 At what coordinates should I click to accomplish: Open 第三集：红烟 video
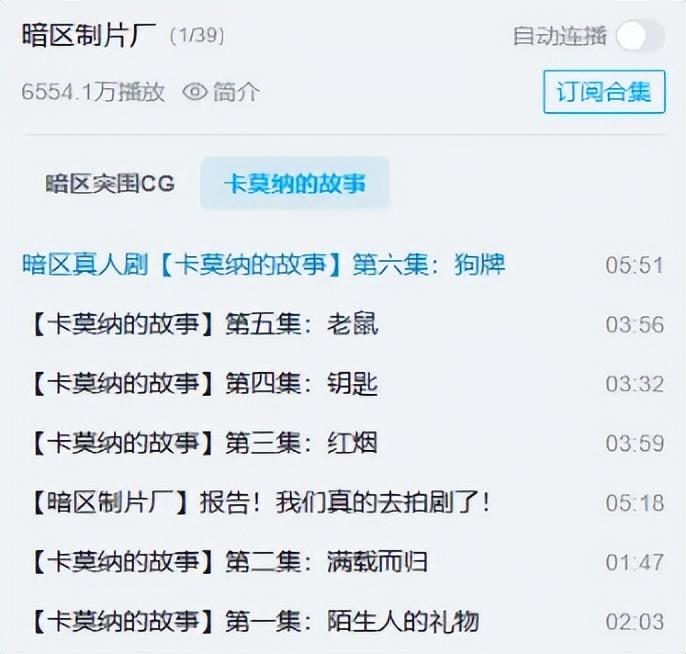point(204,443)
